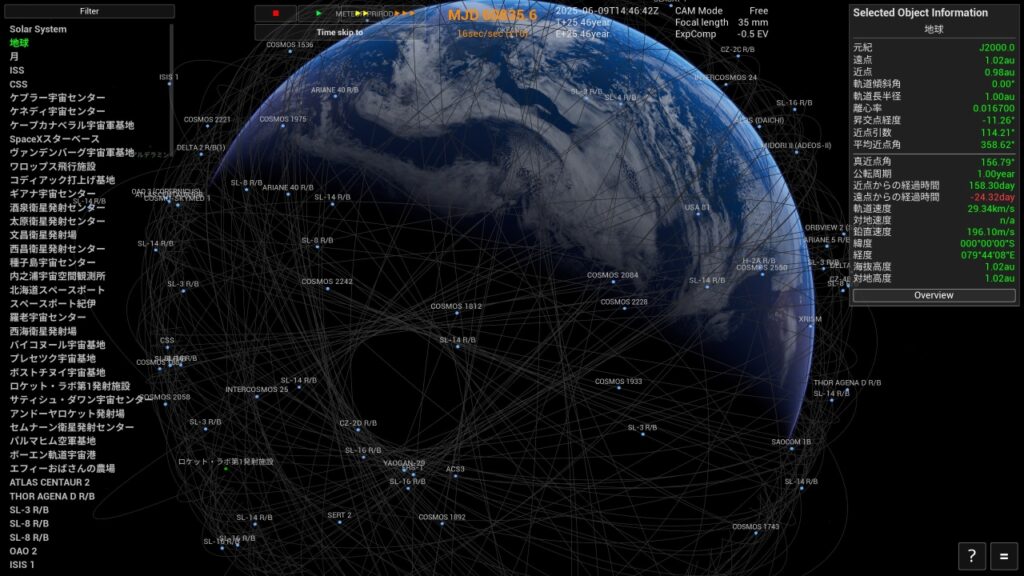1024x576 pixels.
Task: Select Solar System in the object list
Action: 38,29
